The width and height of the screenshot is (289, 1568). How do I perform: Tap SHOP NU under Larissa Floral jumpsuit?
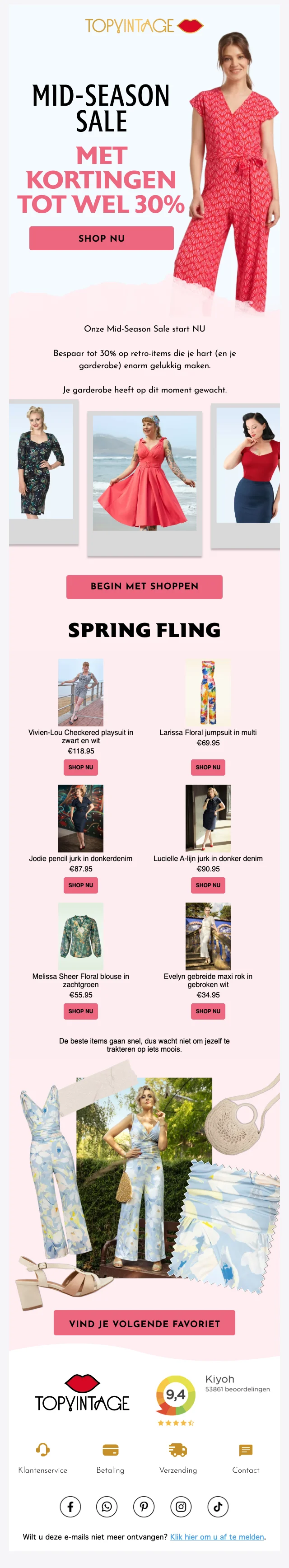208,767
